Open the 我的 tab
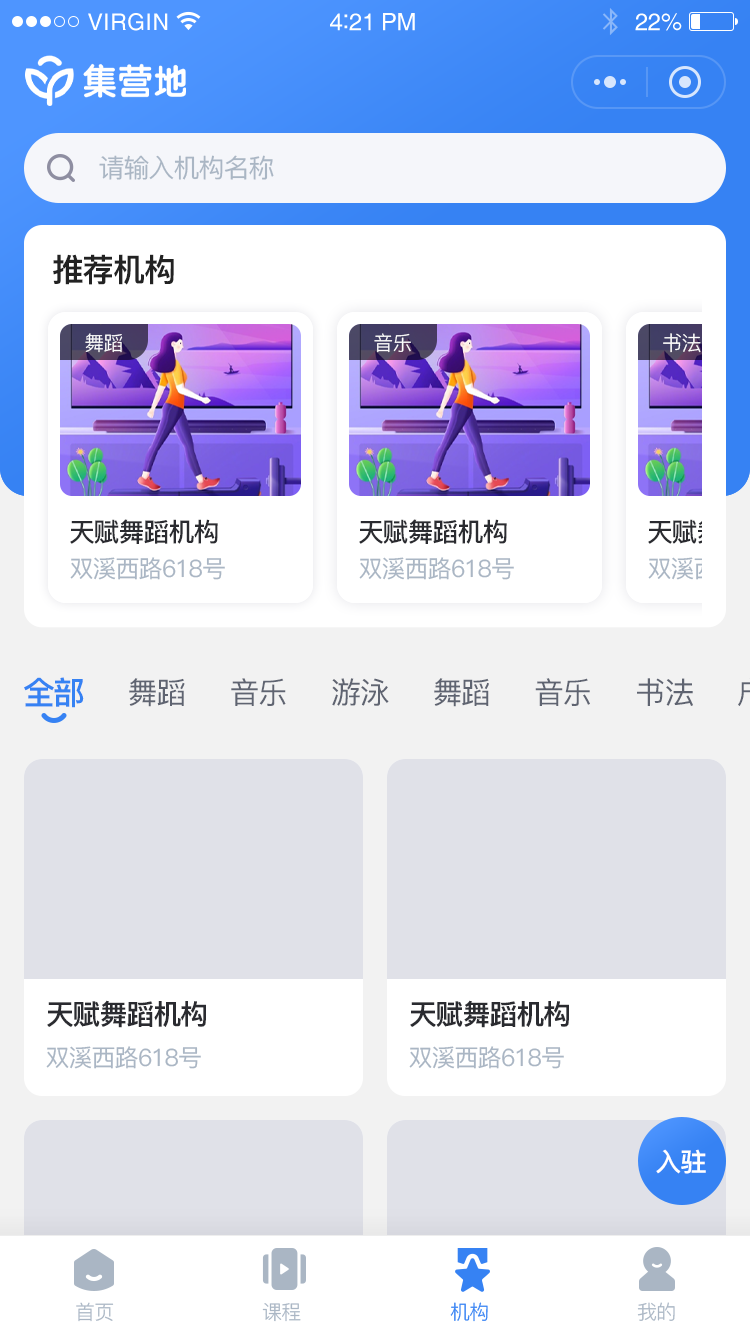The height and width of the screenshot is (1334, 750). point(657,1285)
